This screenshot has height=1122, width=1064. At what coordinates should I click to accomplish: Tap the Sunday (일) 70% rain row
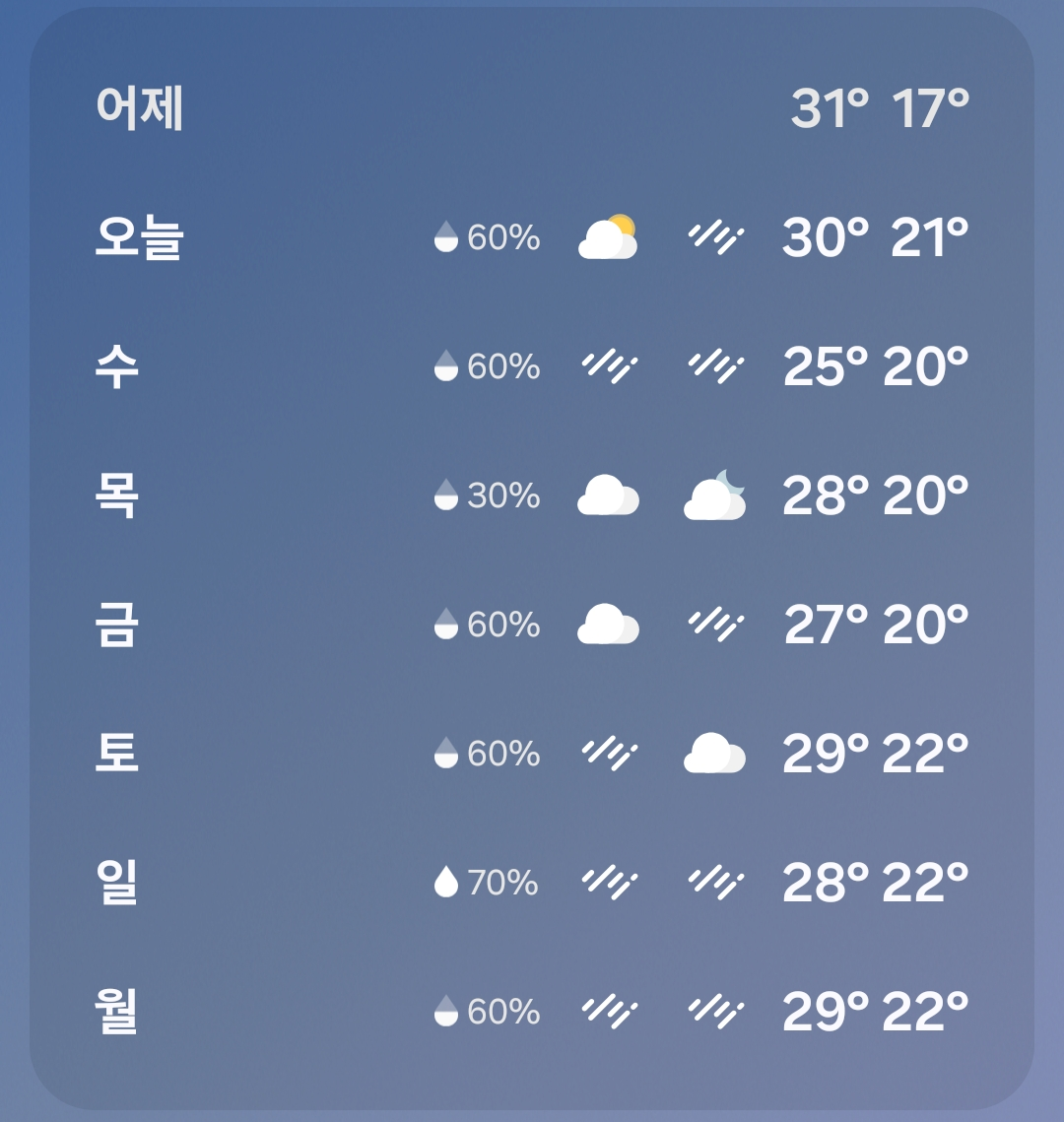click(532, 882)
